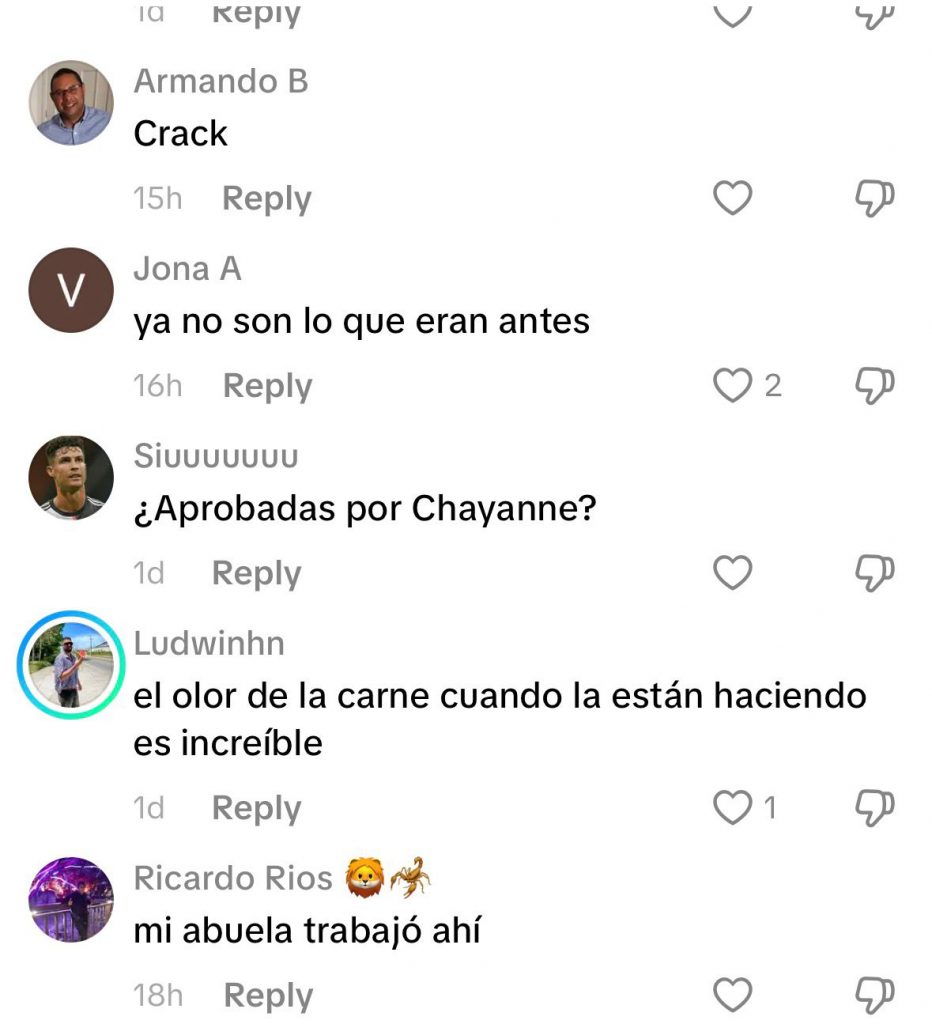Screen dimensions: 932x1024
Task: Like Armando B's comment 'Crack'
Action: [732, 198]
